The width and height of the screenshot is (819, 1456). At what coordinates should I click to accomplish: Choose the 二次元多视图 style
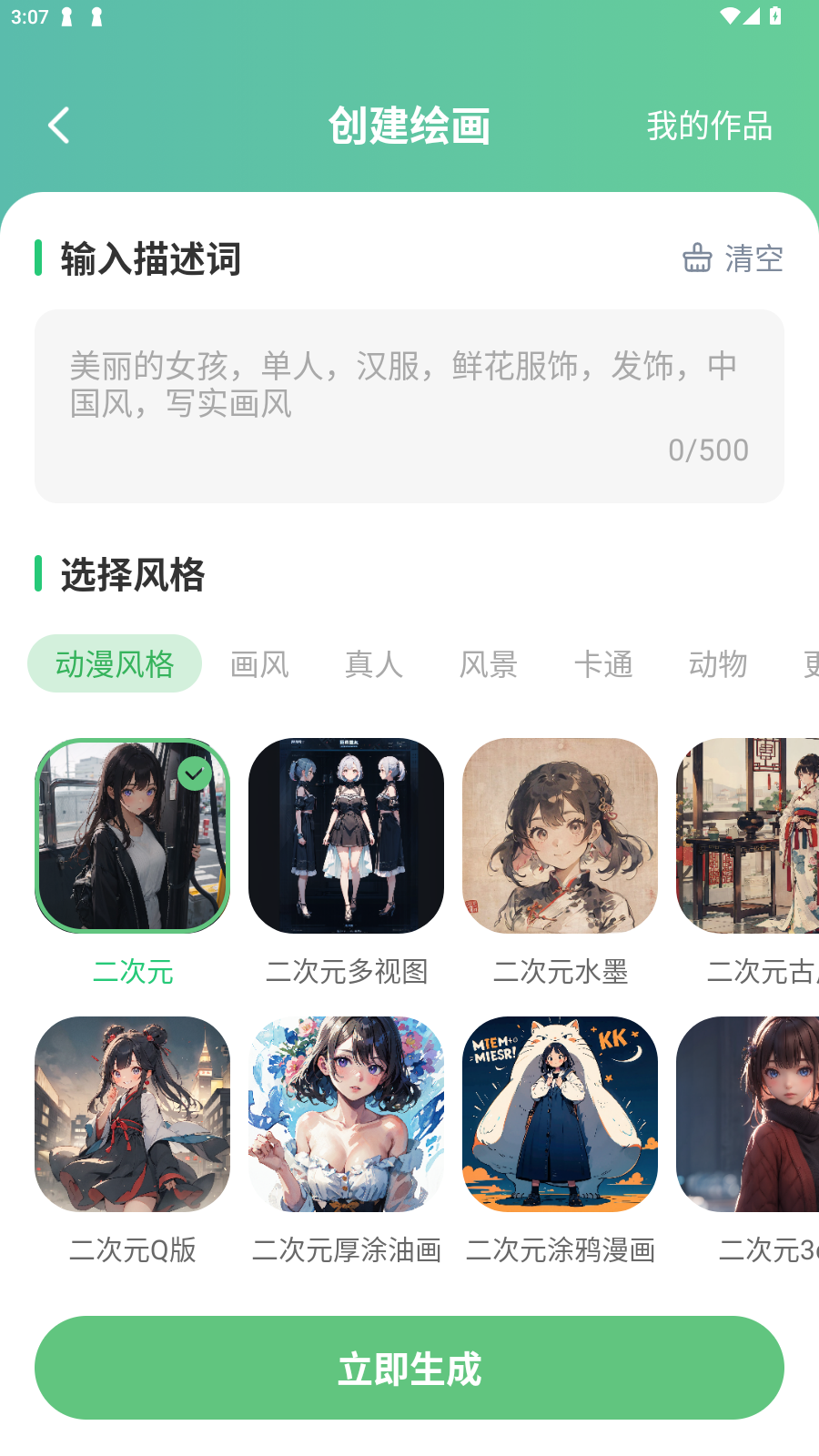pos(346,835)
